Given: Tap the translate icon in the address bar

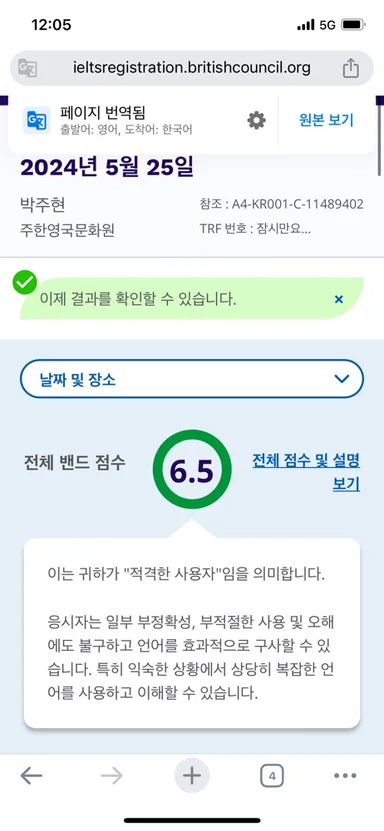Looking at the screenshot, I should tap(28, 68).
